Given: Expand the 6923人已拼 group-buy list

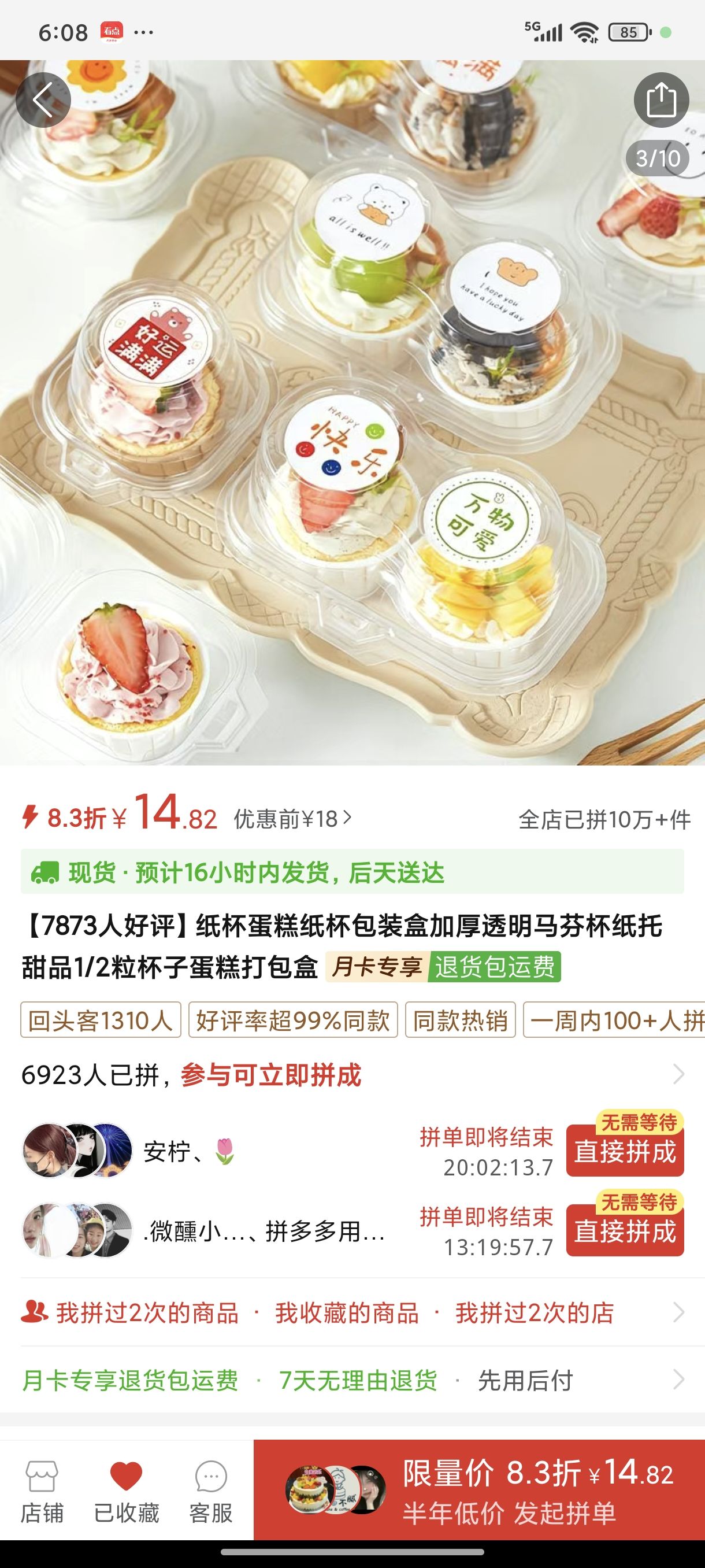Looking at the screenshot, I should pyautogui.click(x=678, y=1074).
